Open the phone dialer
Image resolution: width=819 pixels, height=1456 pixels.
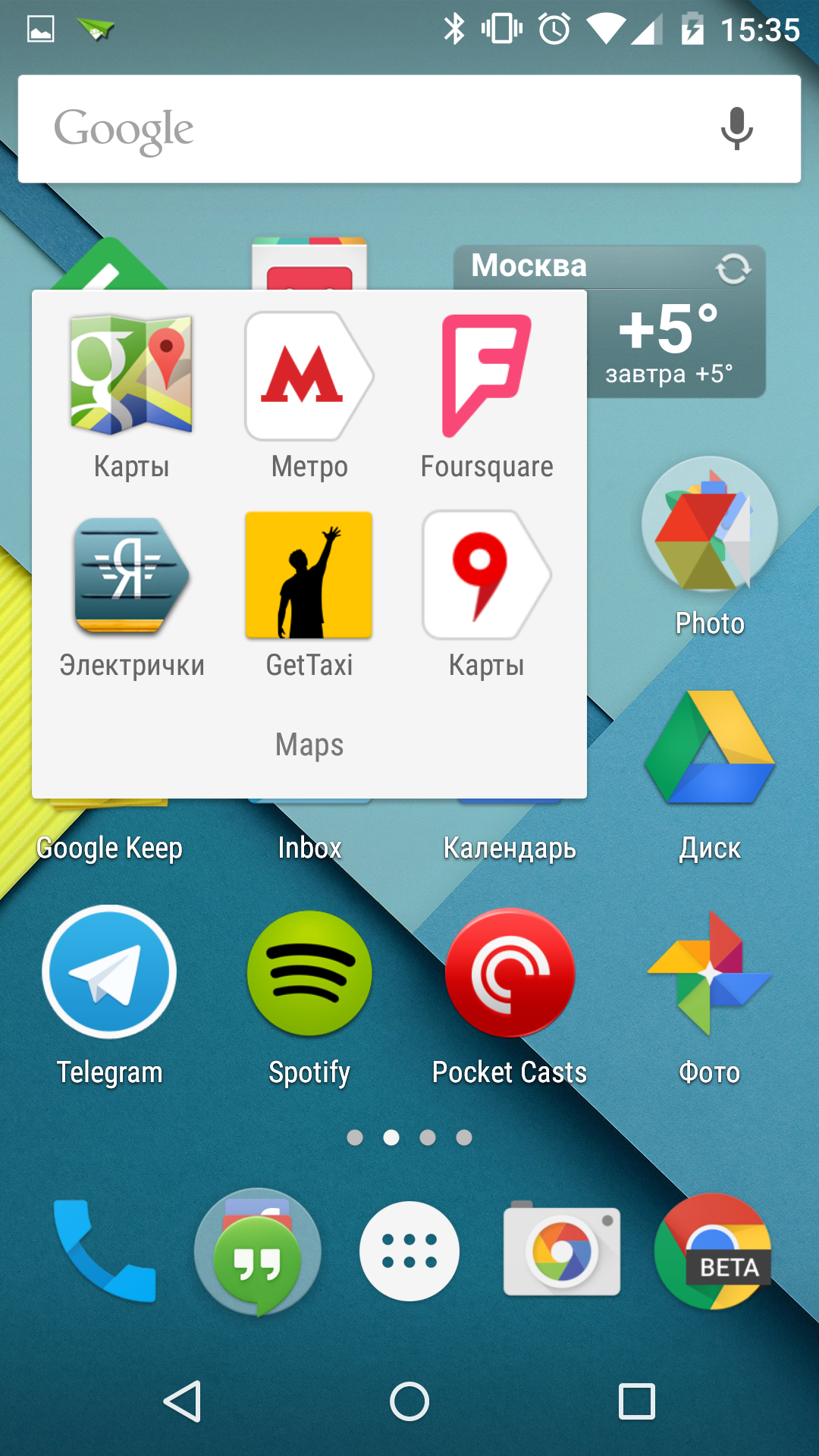(x=105, y=1251)
